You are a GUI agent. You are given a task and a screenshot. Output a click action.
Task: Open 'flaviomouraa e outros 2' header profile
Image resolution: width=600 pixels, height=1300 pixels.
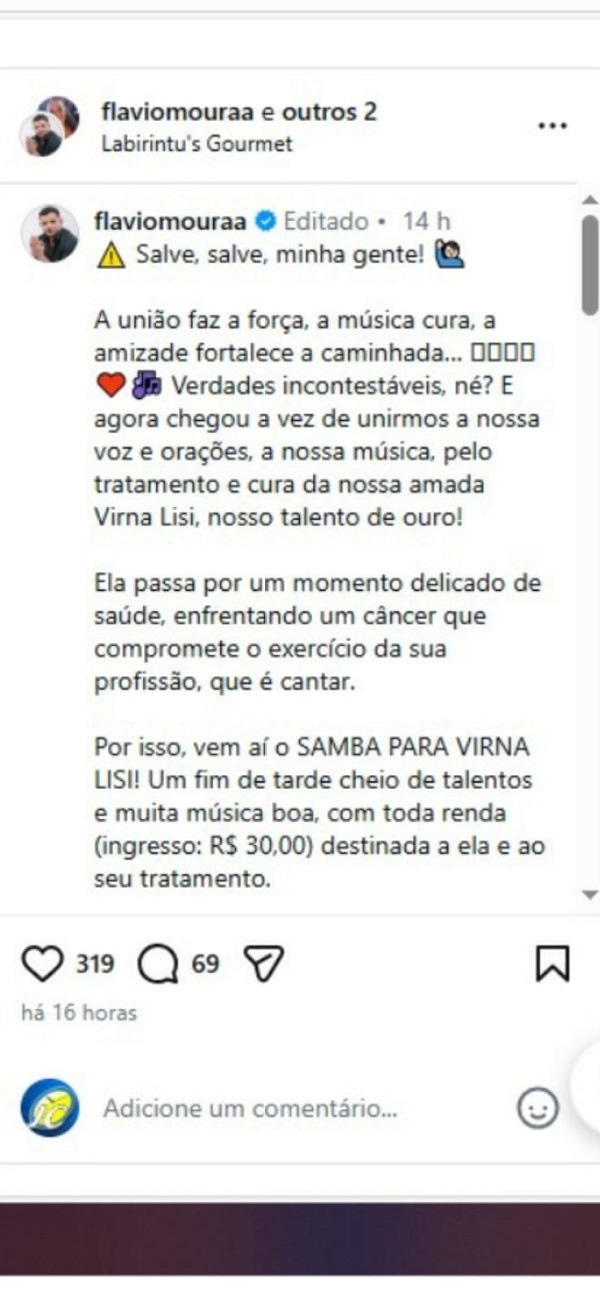tap(239, 111)
